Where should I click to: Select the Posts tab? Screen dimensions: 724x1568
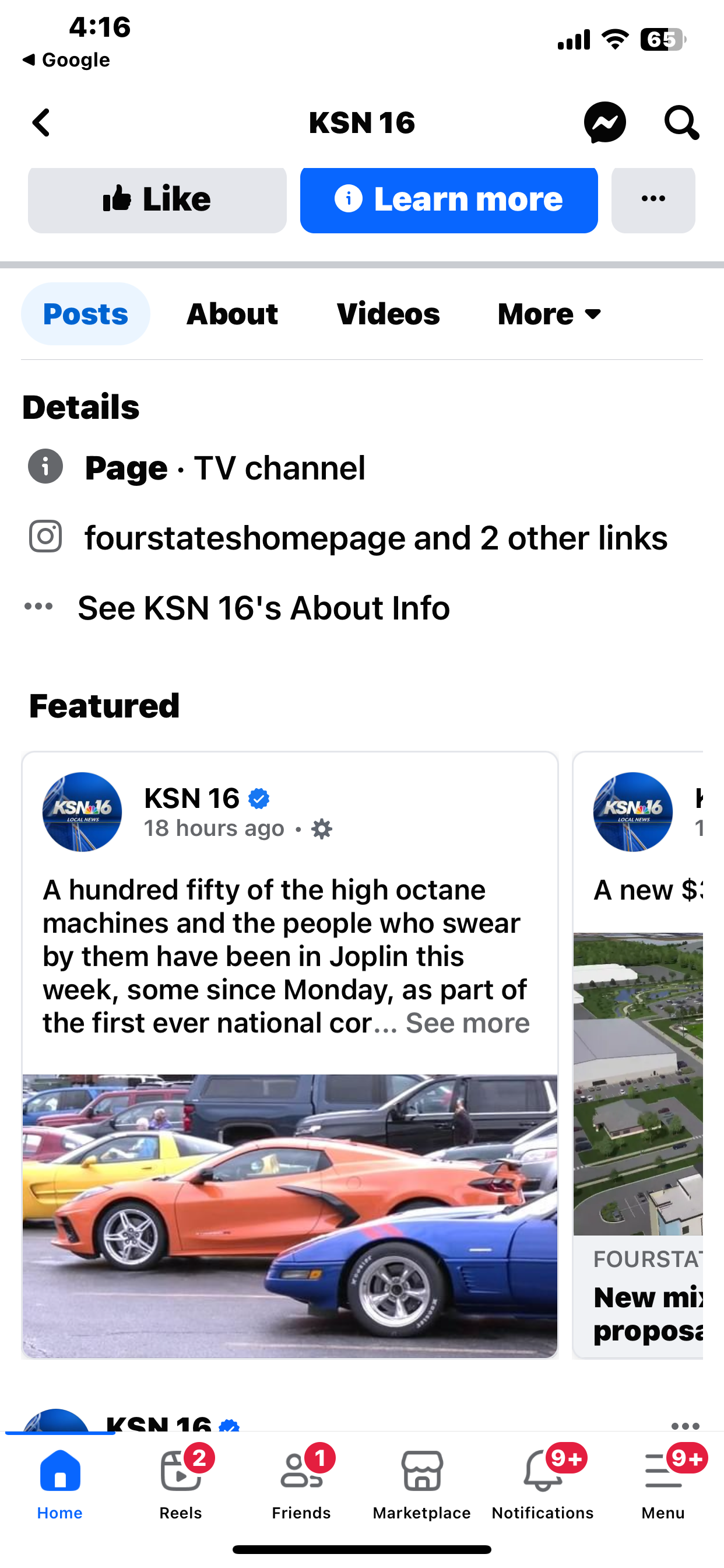point(85,314)
